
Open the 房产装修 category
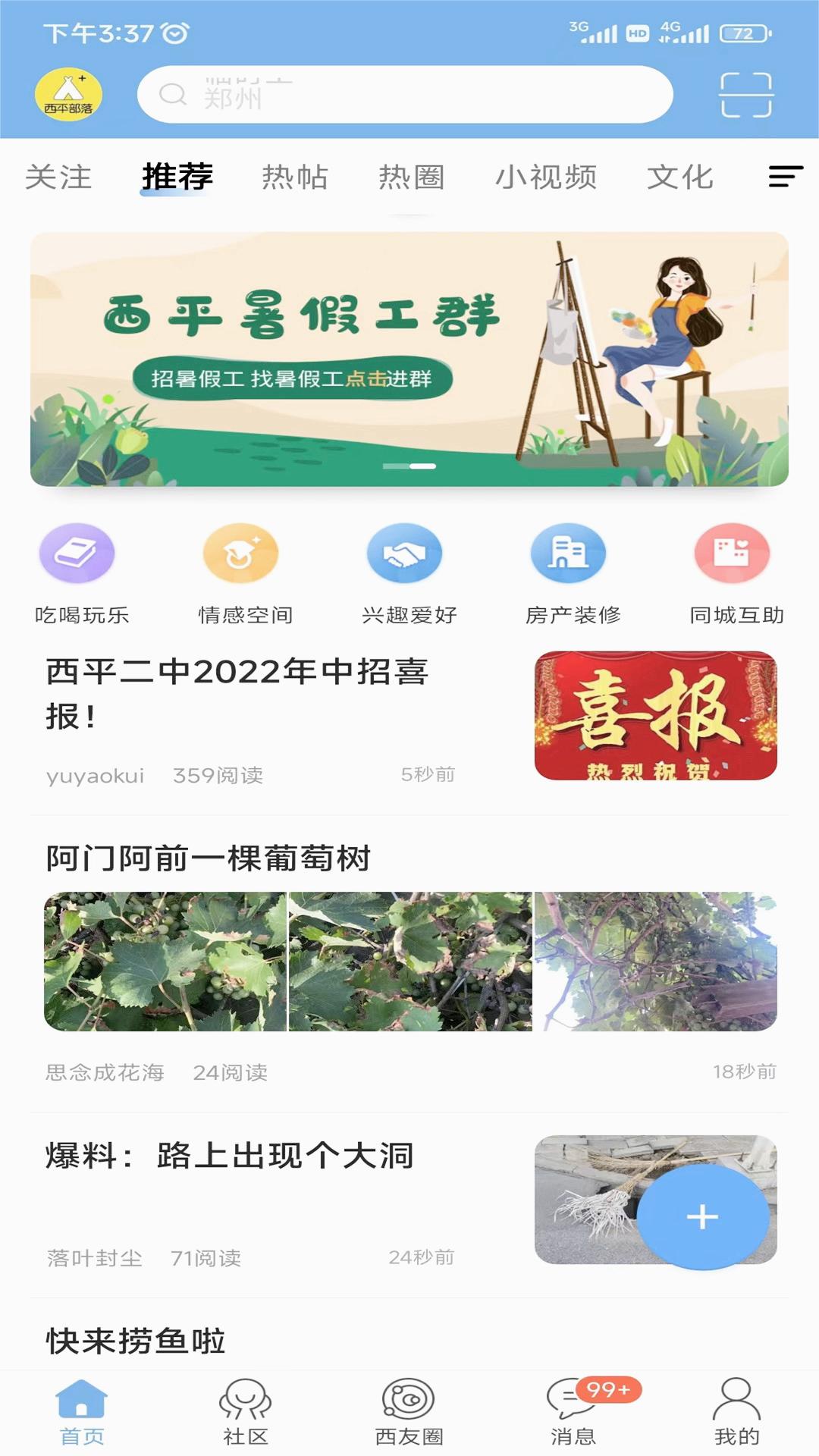(569, 554)
